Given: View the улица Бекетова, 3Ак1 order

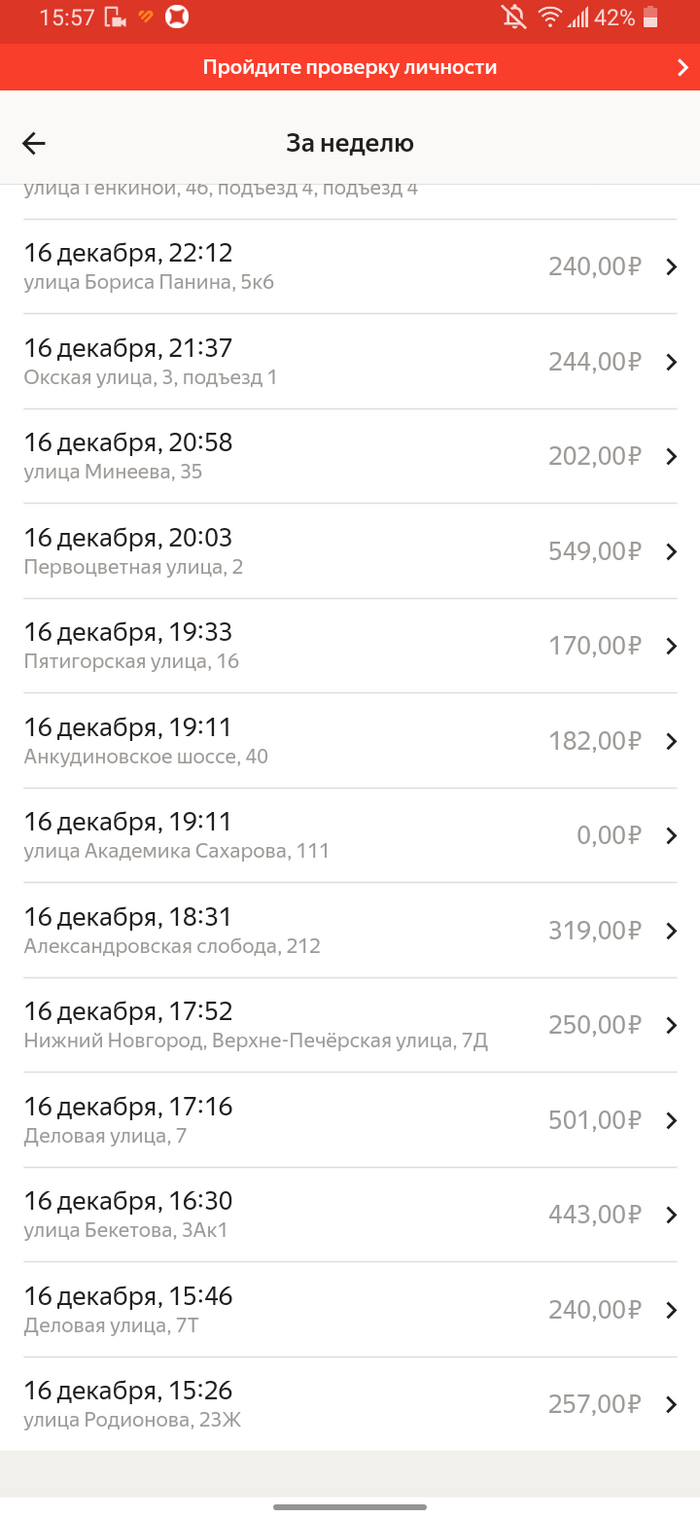Looking at the screenshot, I should point(350,1215).
